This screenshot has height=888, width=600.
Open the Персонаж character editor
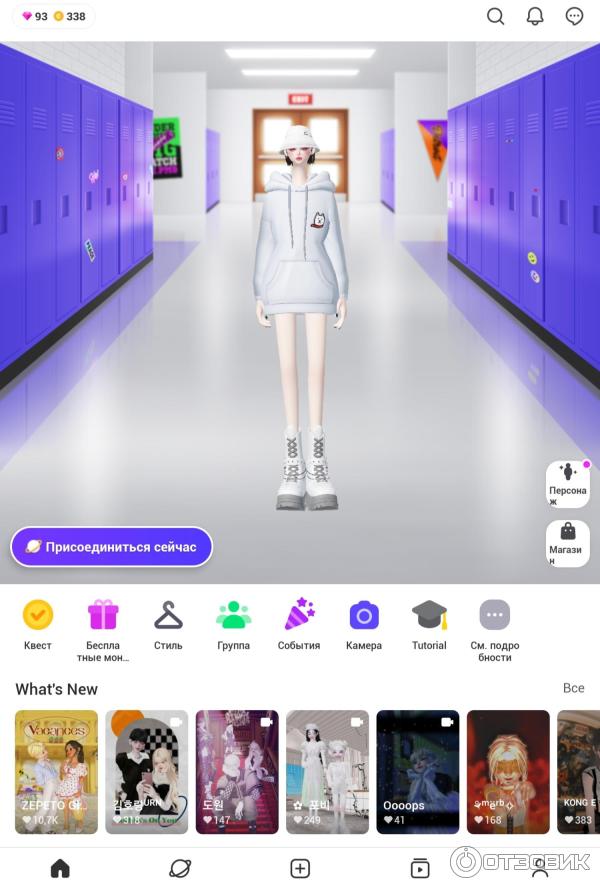[568, 484]
